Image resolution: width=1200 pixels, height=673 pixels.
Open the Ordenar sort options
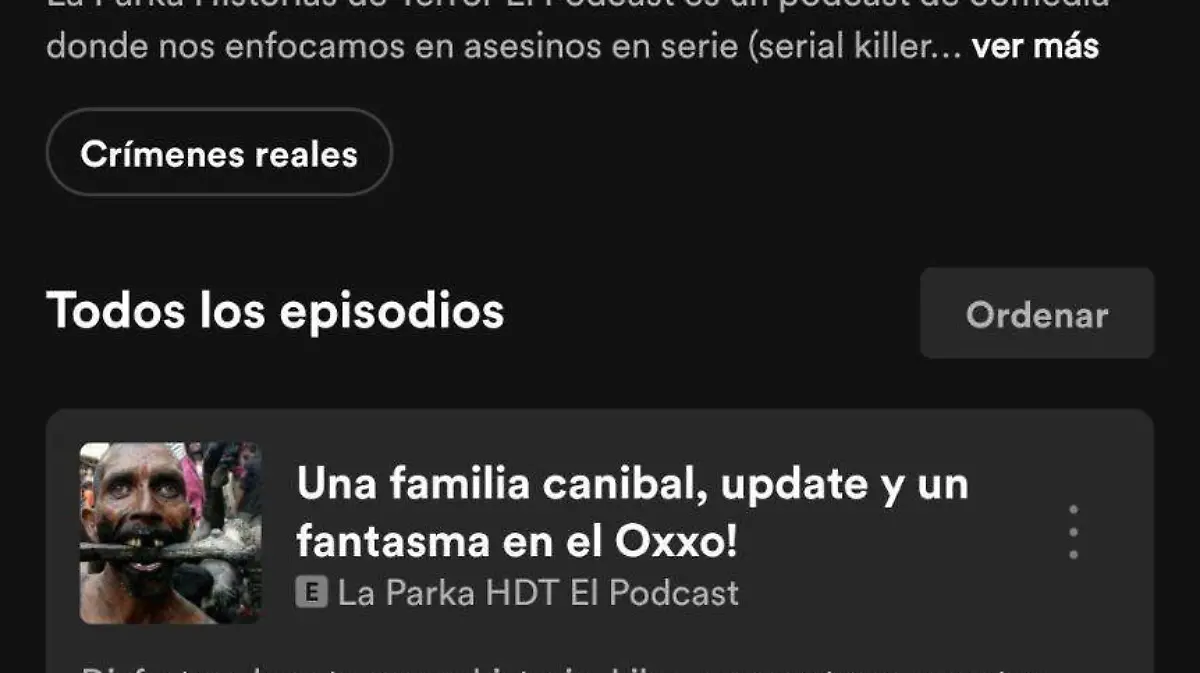tap(1037, 315)
